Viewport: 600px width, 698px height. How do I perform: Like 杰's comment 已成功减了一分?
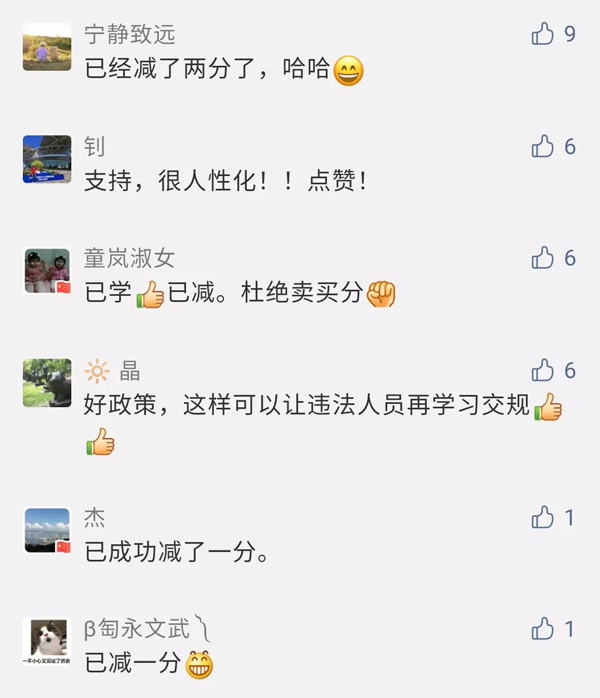point(543,517)
